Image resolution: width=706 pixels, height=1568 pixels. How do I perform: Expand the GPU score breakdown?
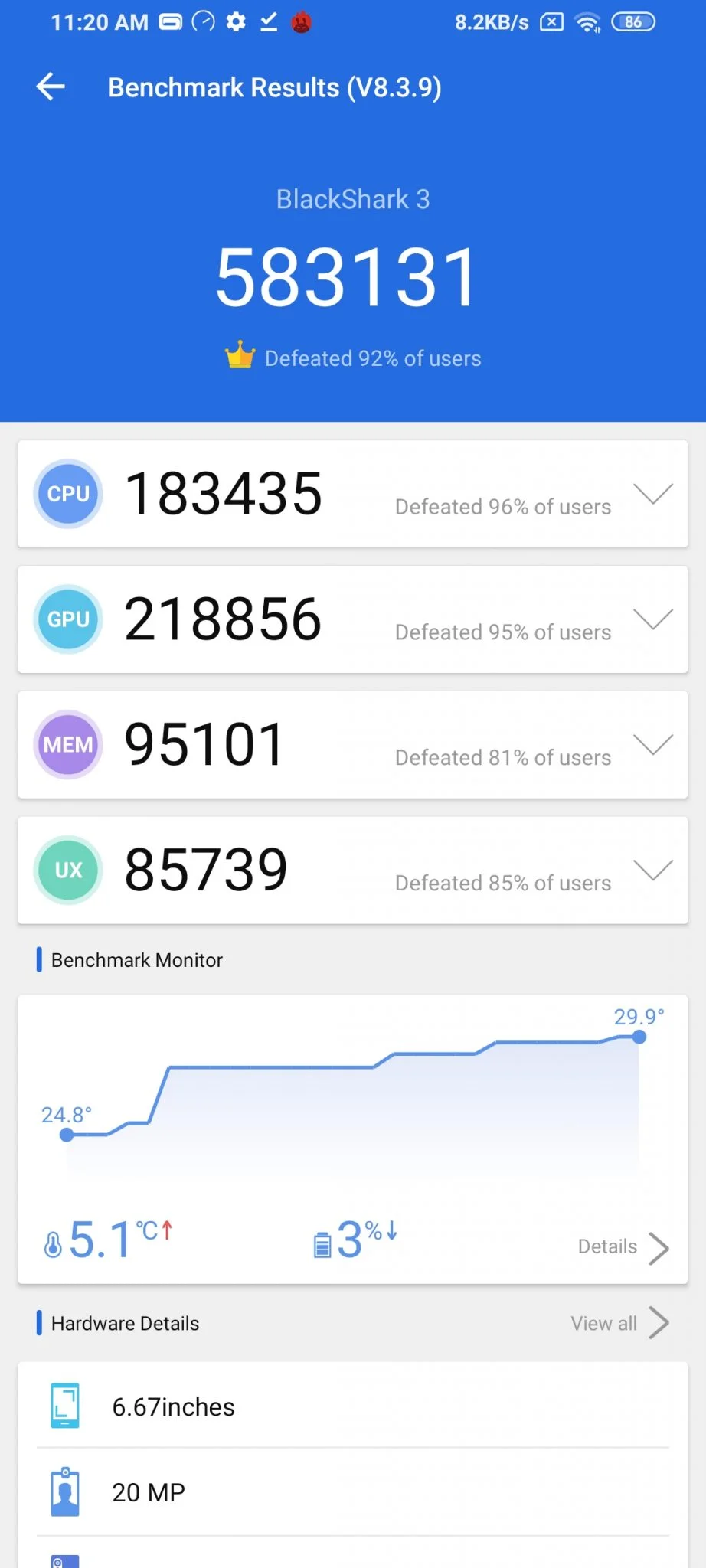click(x=652, y=619)
